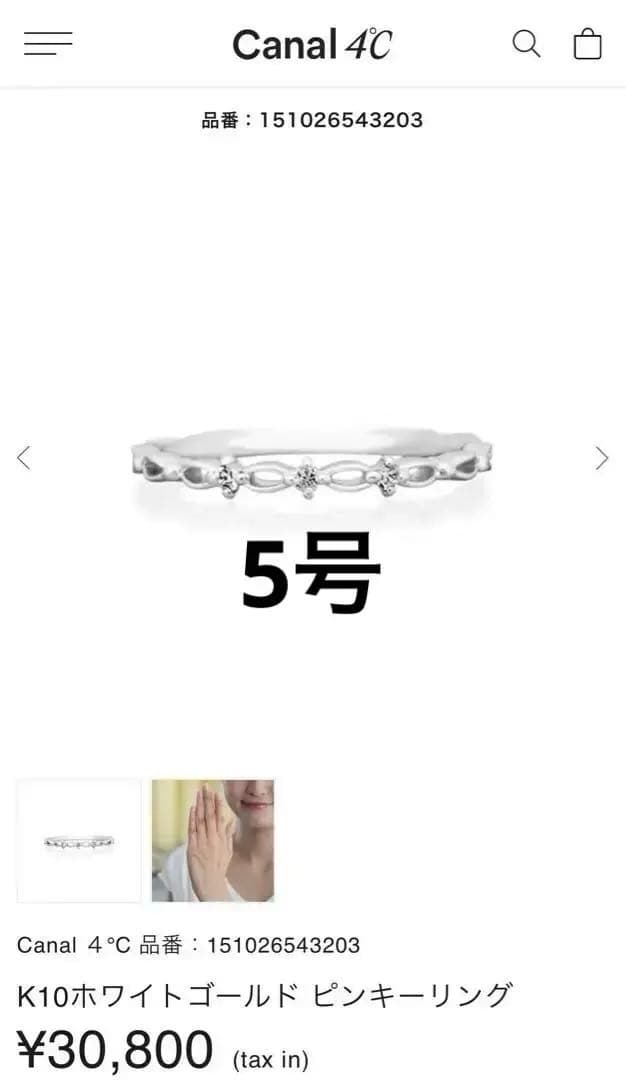The image size is (626, 1080).
Task: Go to Canal 4°C home via logo
Action: [x=312, y=44]
